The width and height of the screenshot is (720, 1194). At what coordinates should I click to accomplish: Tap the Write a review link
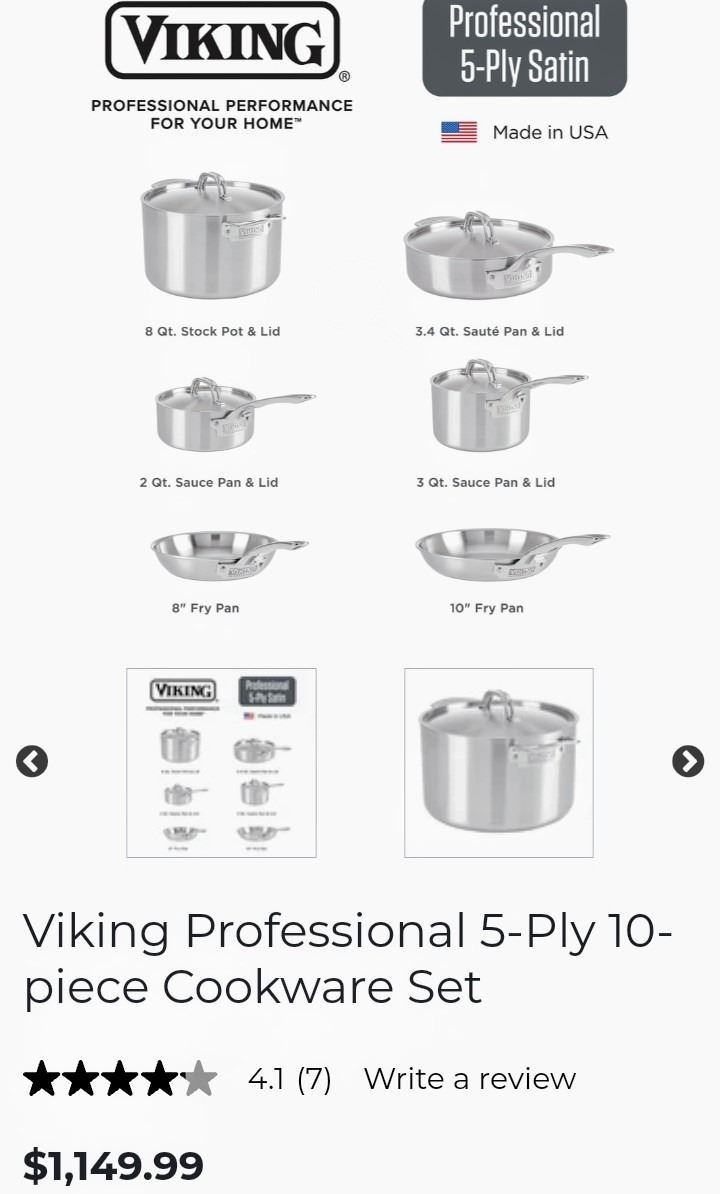tap(469, 1079)
